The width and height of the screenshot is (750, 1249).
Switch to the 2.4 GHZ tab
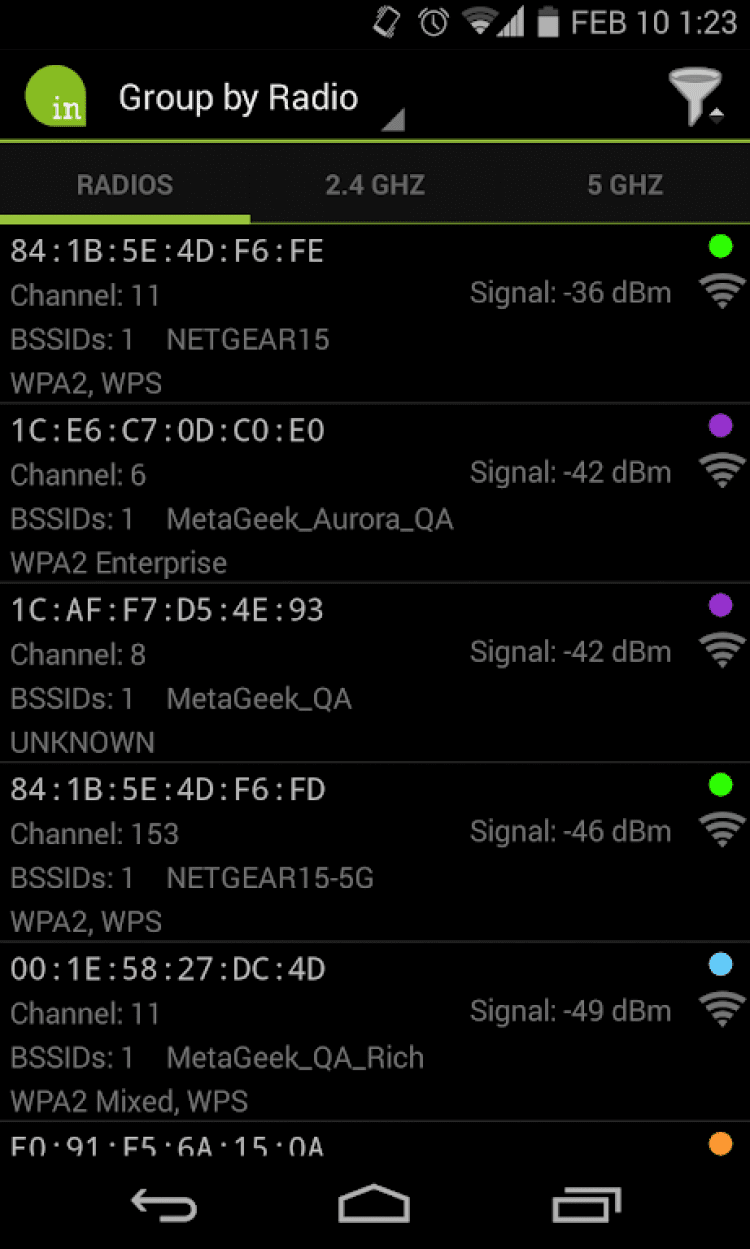coord(375,185)
